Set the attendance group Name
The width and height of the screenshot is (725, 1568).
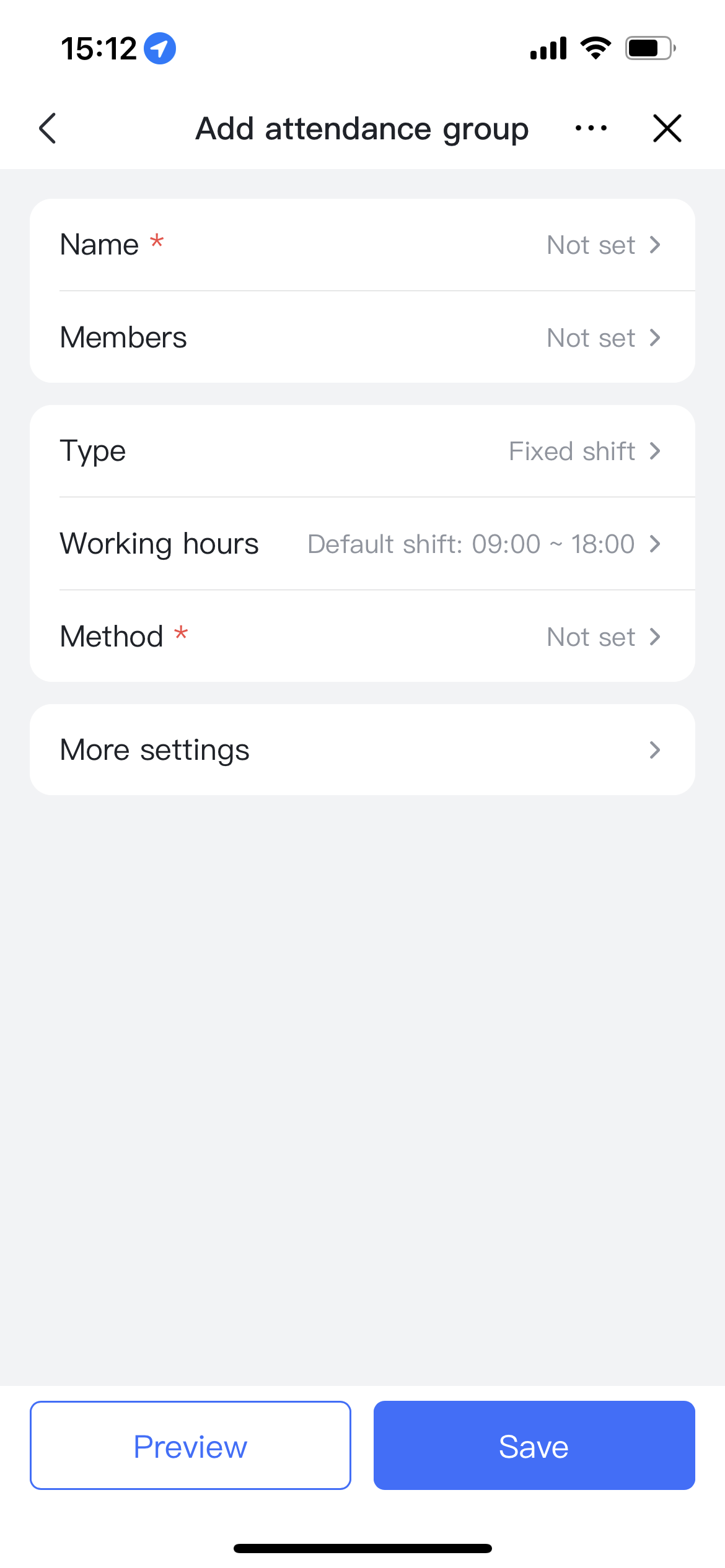[362, 245]
